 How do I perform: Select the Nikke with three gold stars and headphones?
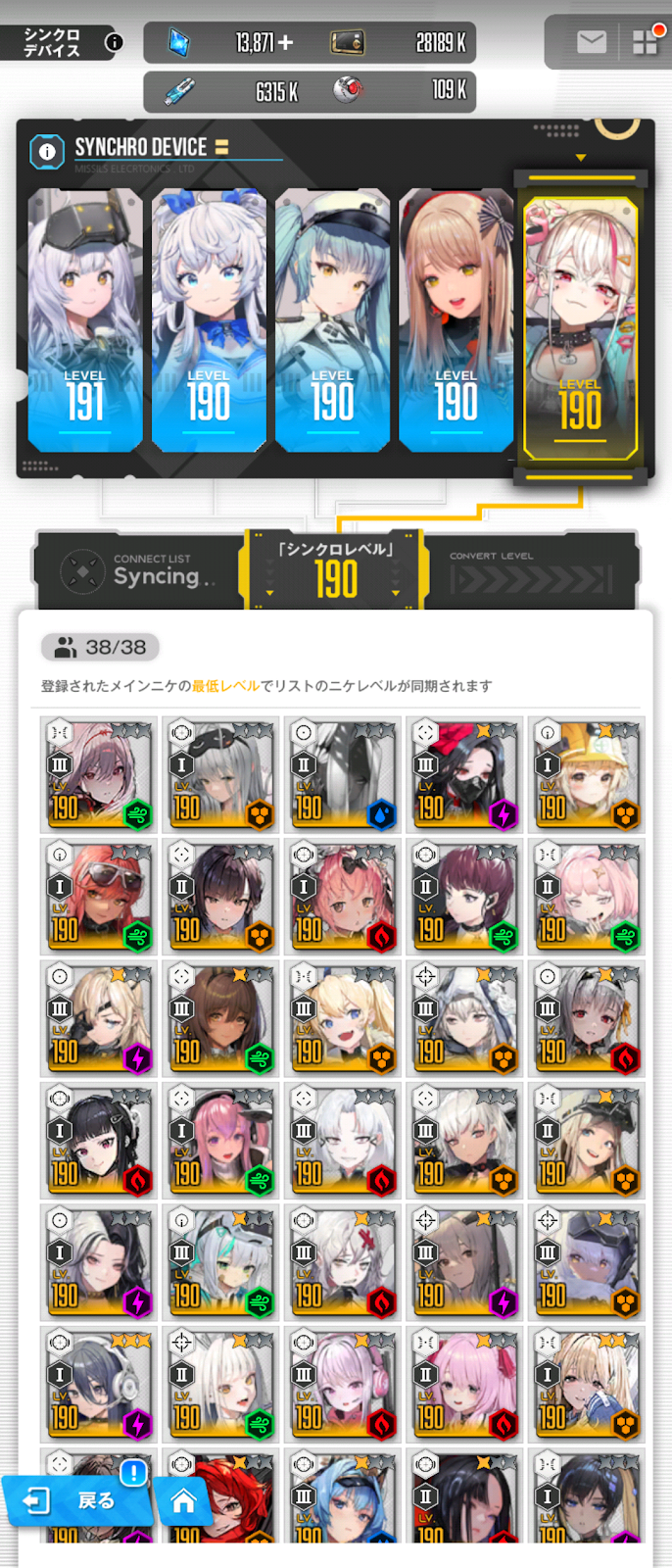(98, 1385)
